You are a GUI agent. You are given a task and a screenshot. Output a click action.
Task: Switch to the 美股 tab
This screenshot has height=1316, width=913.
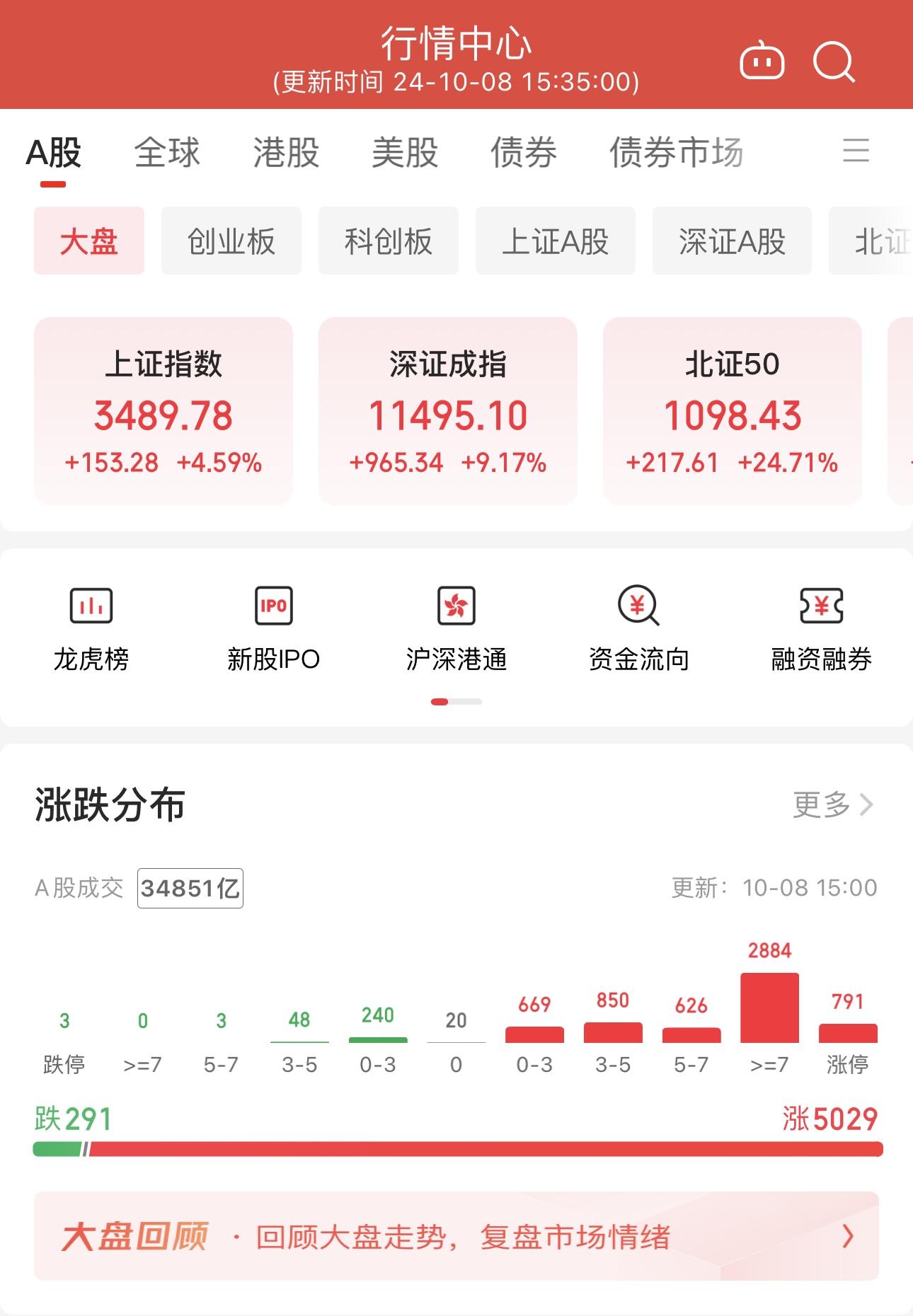[405, 152]
